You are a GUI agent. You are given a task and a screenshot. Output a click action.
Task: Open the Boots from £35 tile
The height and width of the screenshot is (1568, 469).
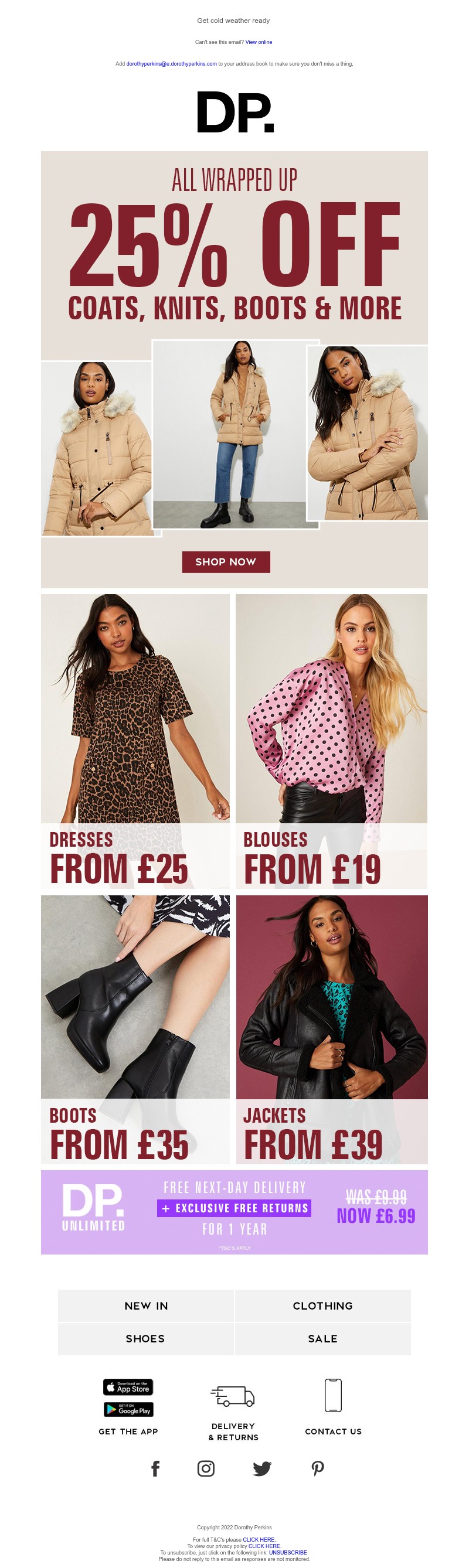pos(135,1029)
